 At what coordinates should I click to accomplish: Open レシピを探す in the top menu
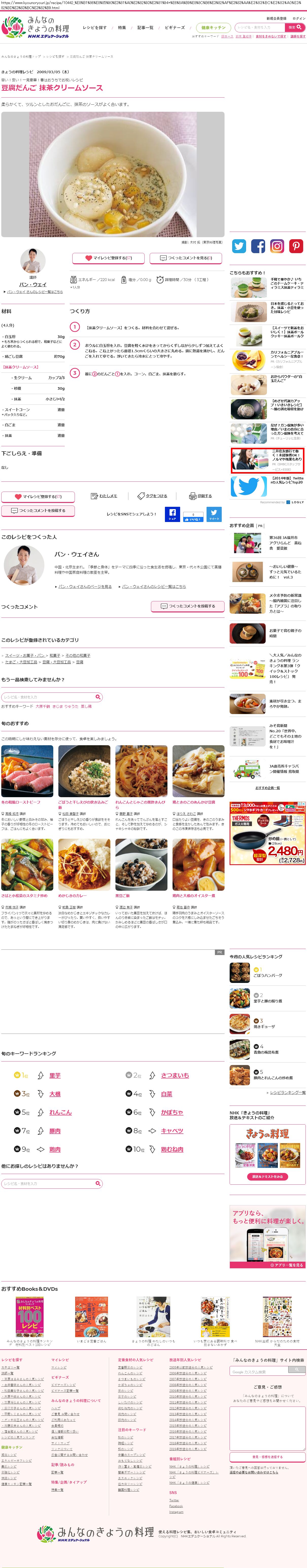pyautogui.click(x=94, y=27)
